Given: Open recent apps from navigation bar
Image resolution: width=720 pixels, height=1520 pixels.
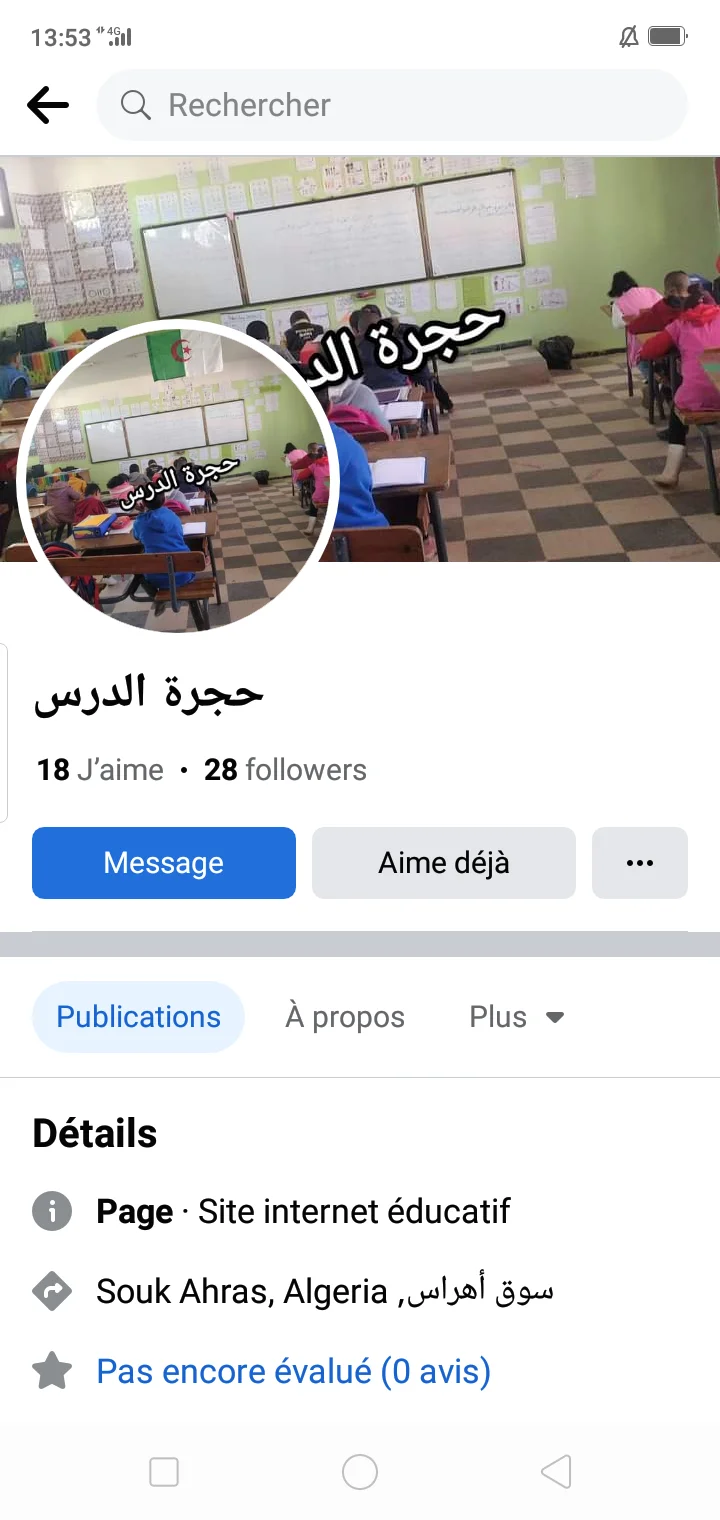Looking at the screenshot, I should point(164,1472).
